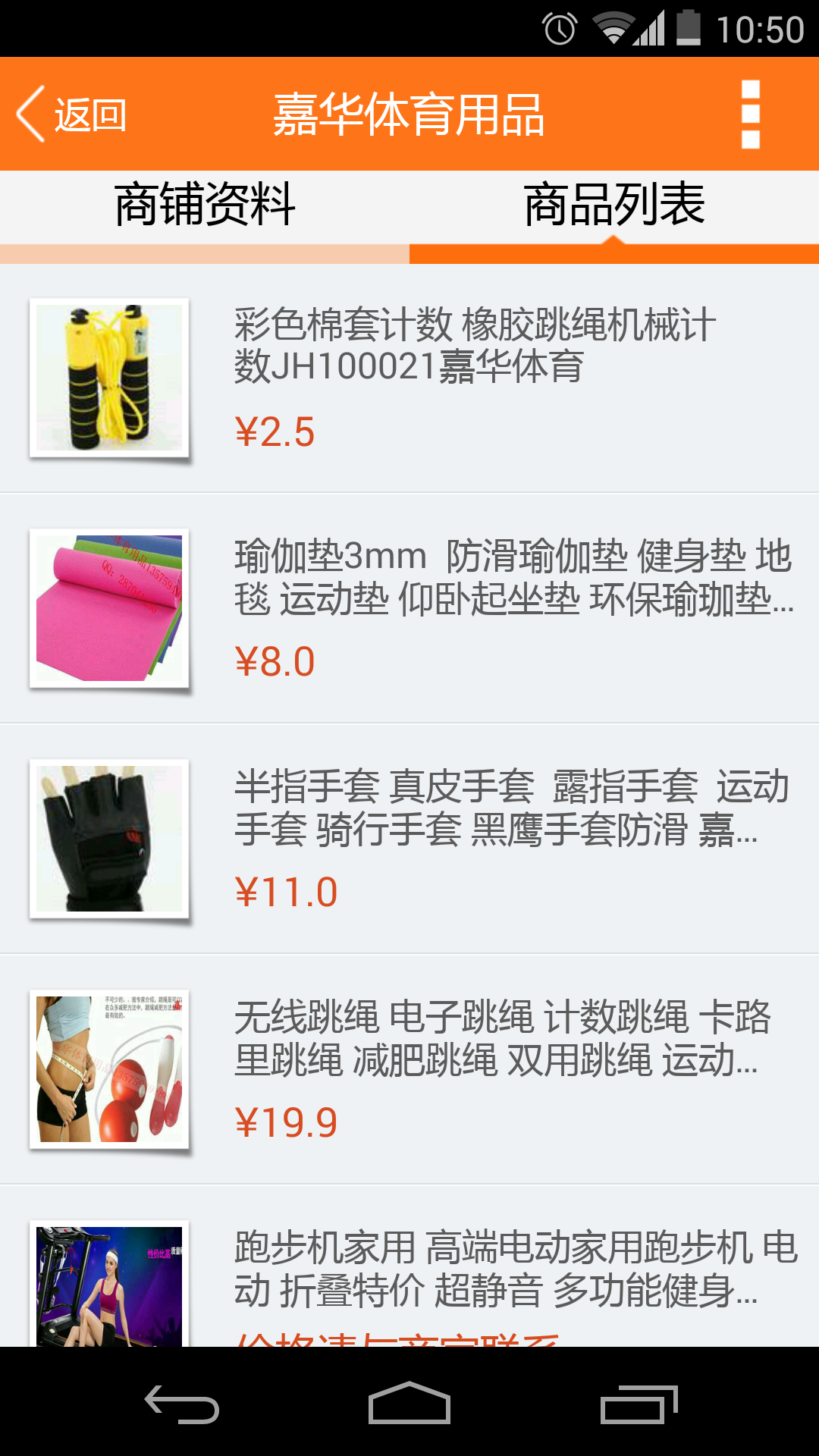View the 瑜伽垫3mm yoga mat product
This screenshot has height=1456, width=819.
coord(409,609)
